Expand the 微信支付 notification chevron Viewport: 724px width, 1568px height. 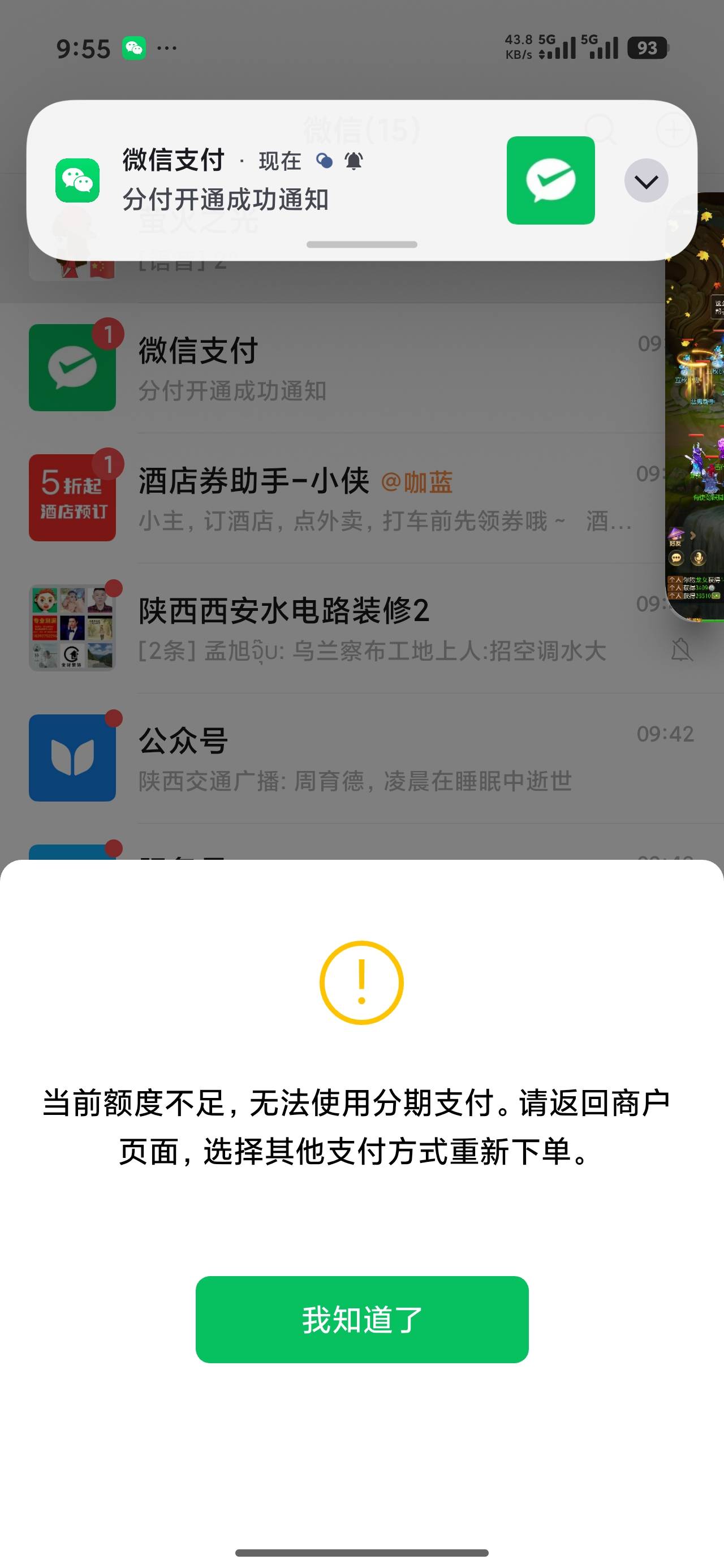tap(646, 181)
